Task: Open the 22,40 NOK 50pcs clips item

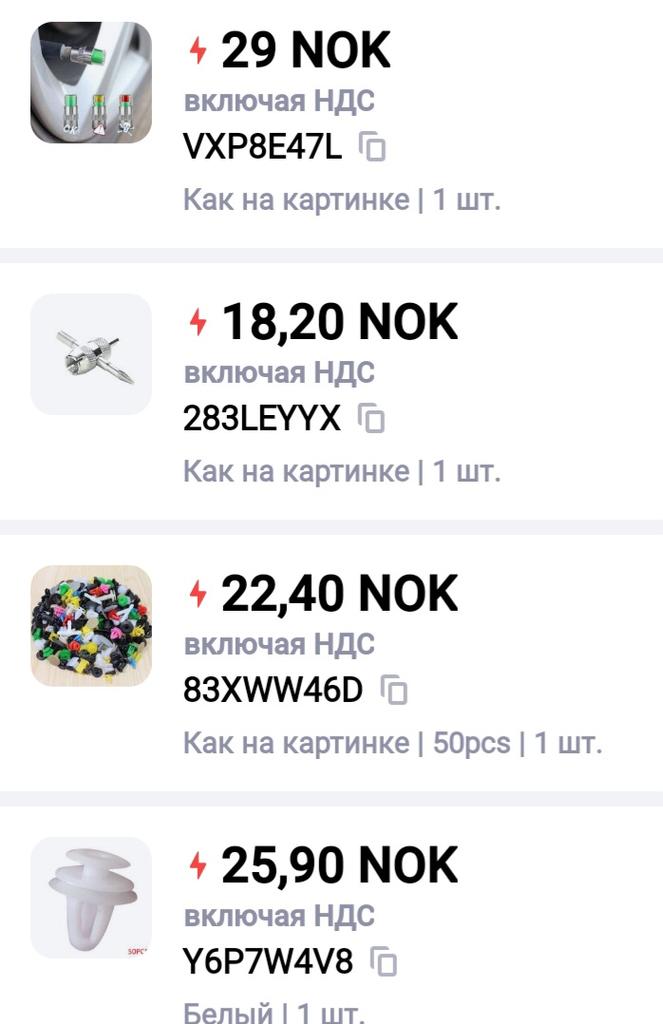Action: pos(91,626)
